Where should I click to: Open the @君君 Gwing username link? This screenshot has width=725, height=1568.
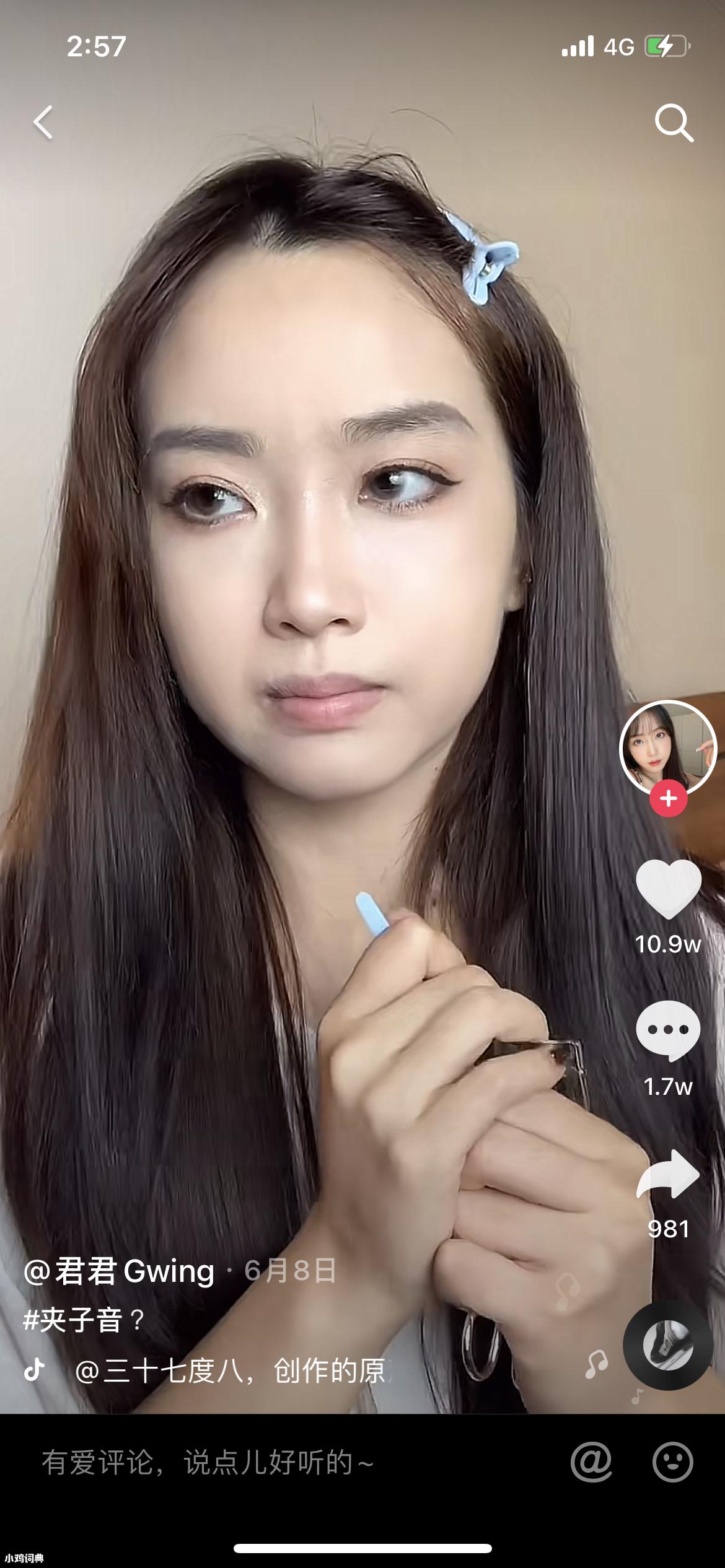119,1271
